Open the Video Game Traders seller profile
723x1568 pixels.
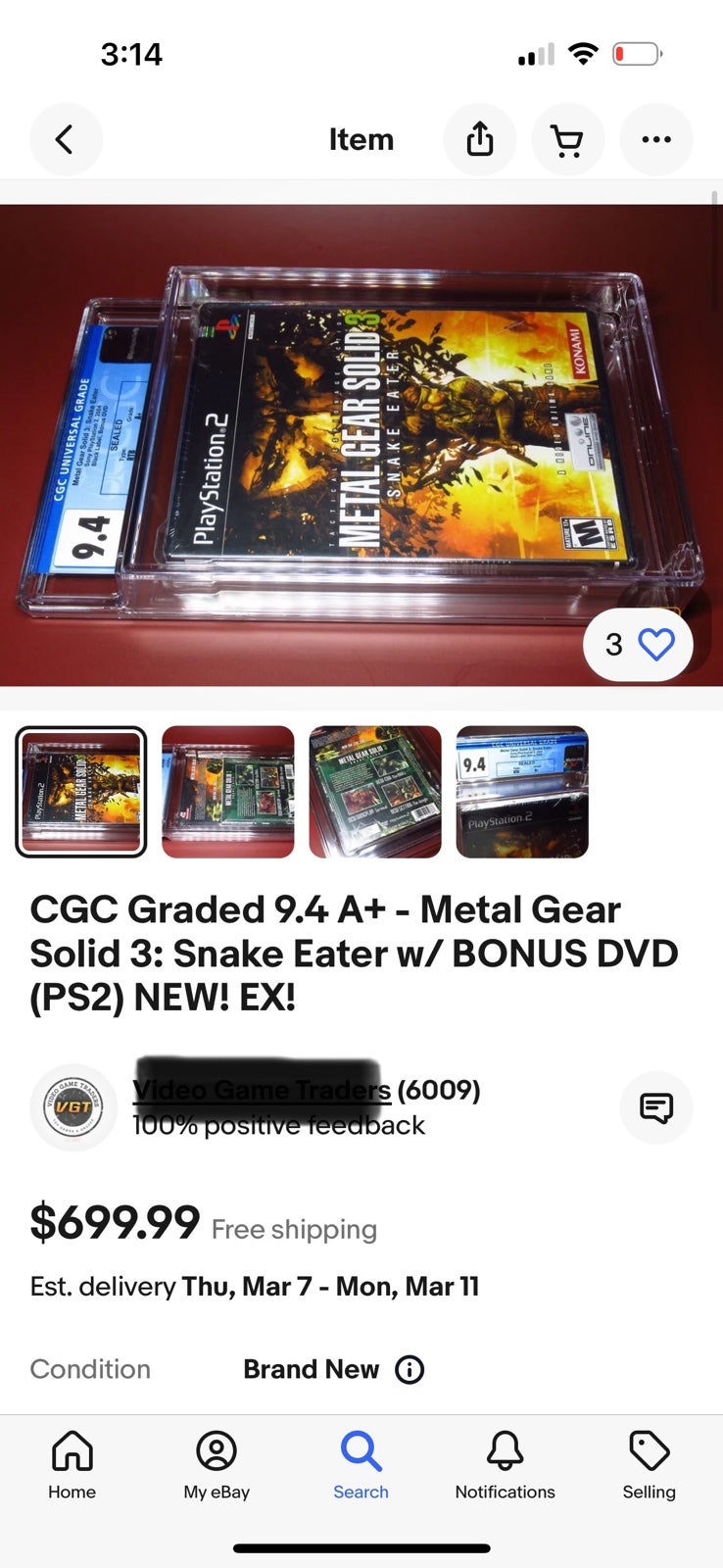(262, 1090)
